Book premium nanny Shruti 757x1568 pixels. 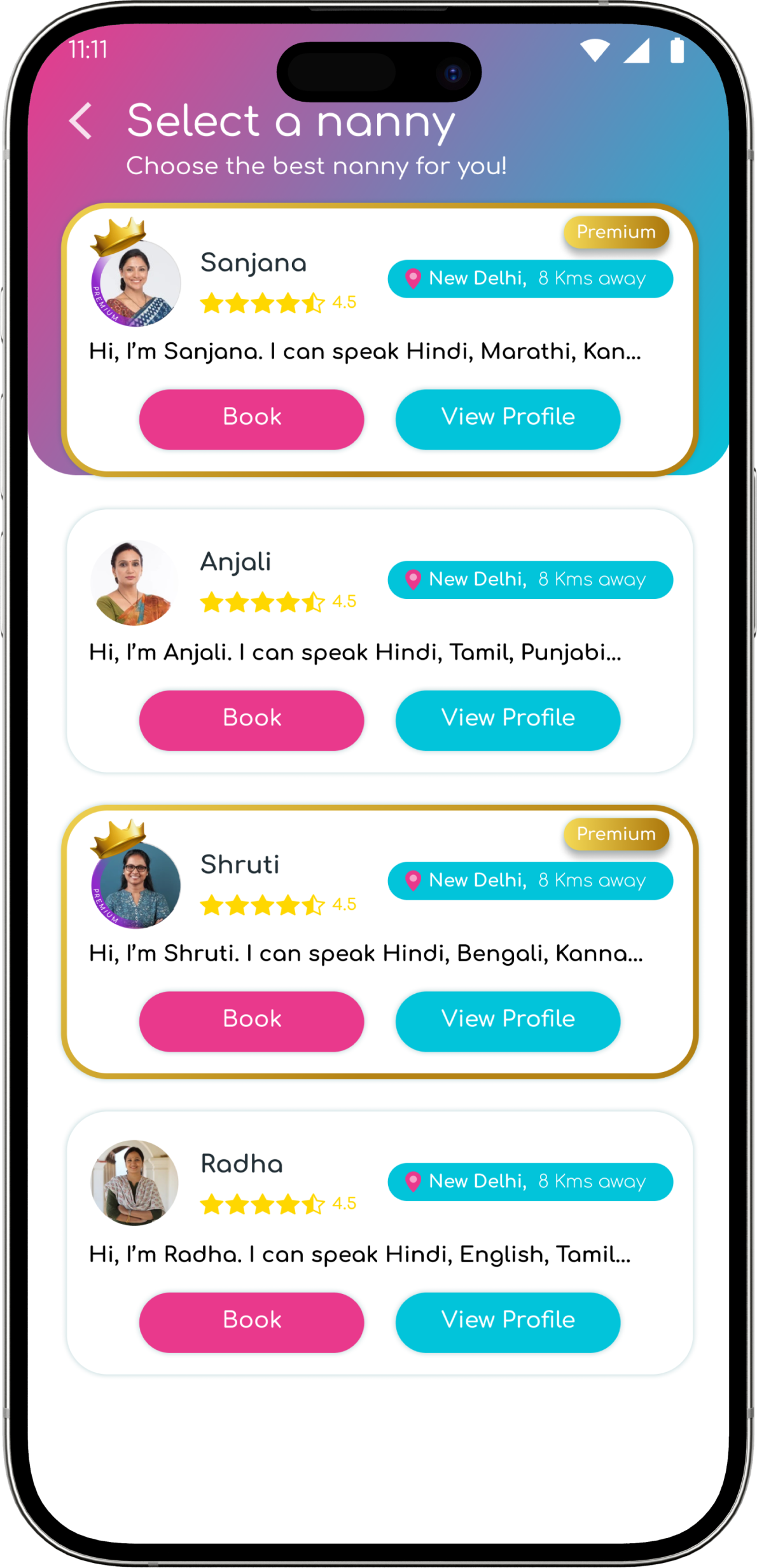[x=251, y=1020]
